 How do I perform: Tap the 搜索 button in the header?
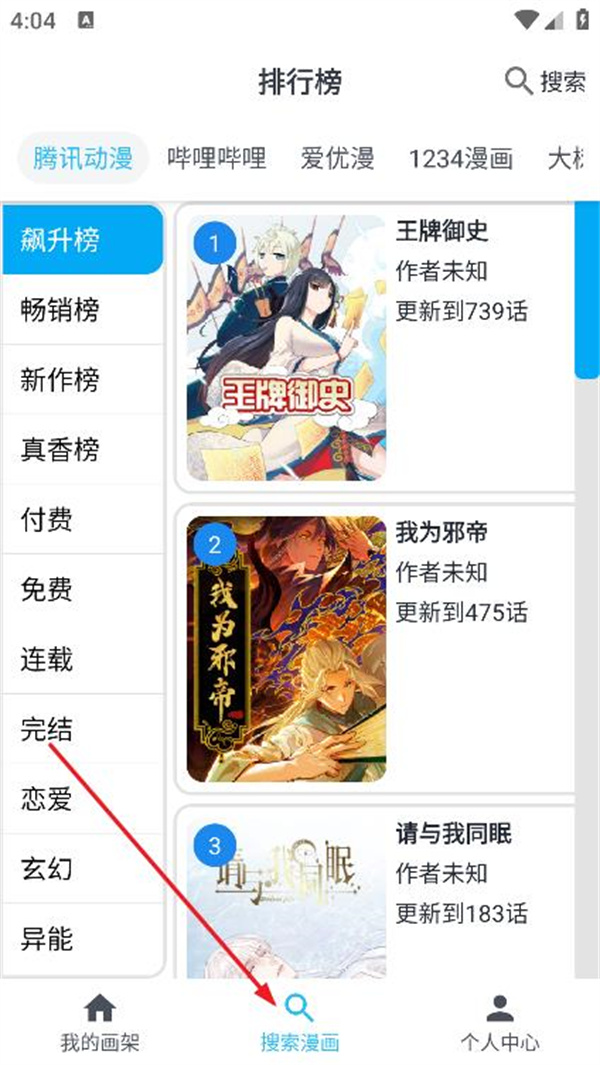(x=546, y=81)
